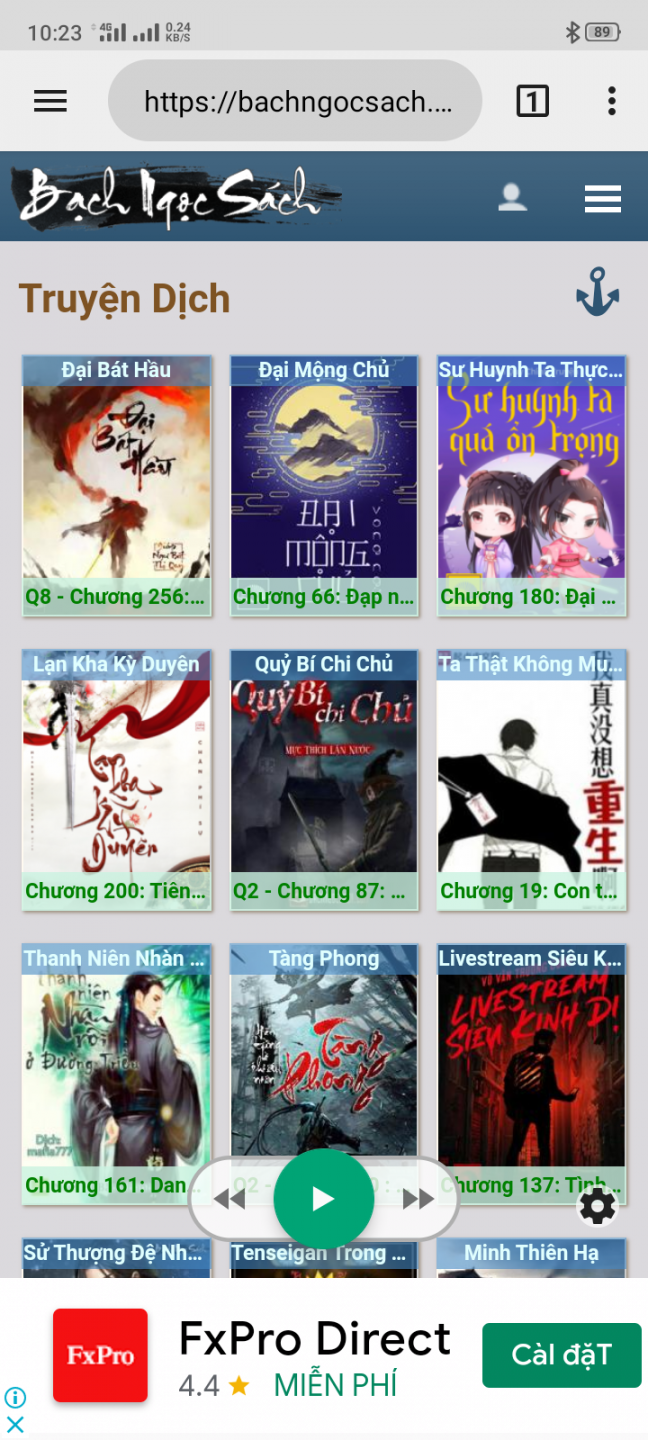Tap the anchor icon beside Truyện Dịch
The image size is (648, 1440).
pos(597,293)
